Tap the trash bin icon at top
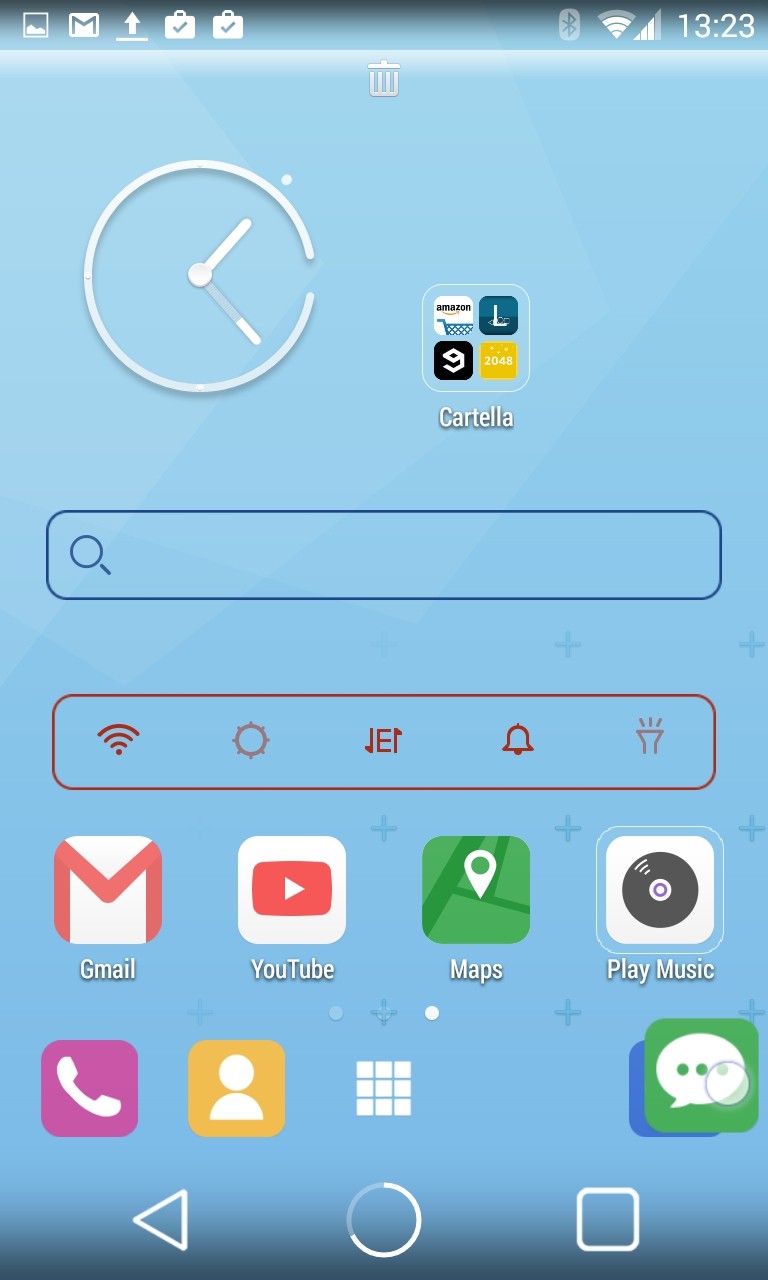This screenshot has width=768, height=1280. (384, 78)
